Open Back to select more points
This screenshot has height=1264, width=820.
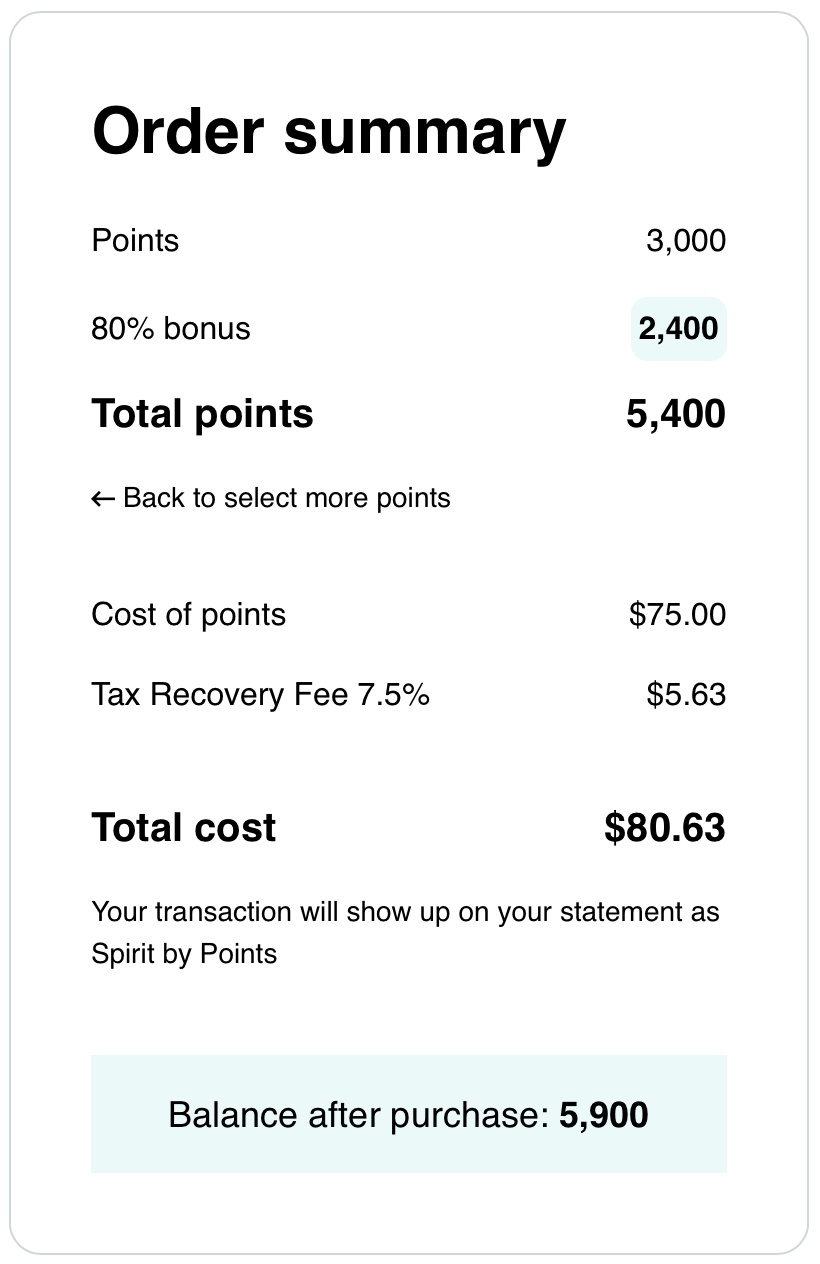click(270, 497)
